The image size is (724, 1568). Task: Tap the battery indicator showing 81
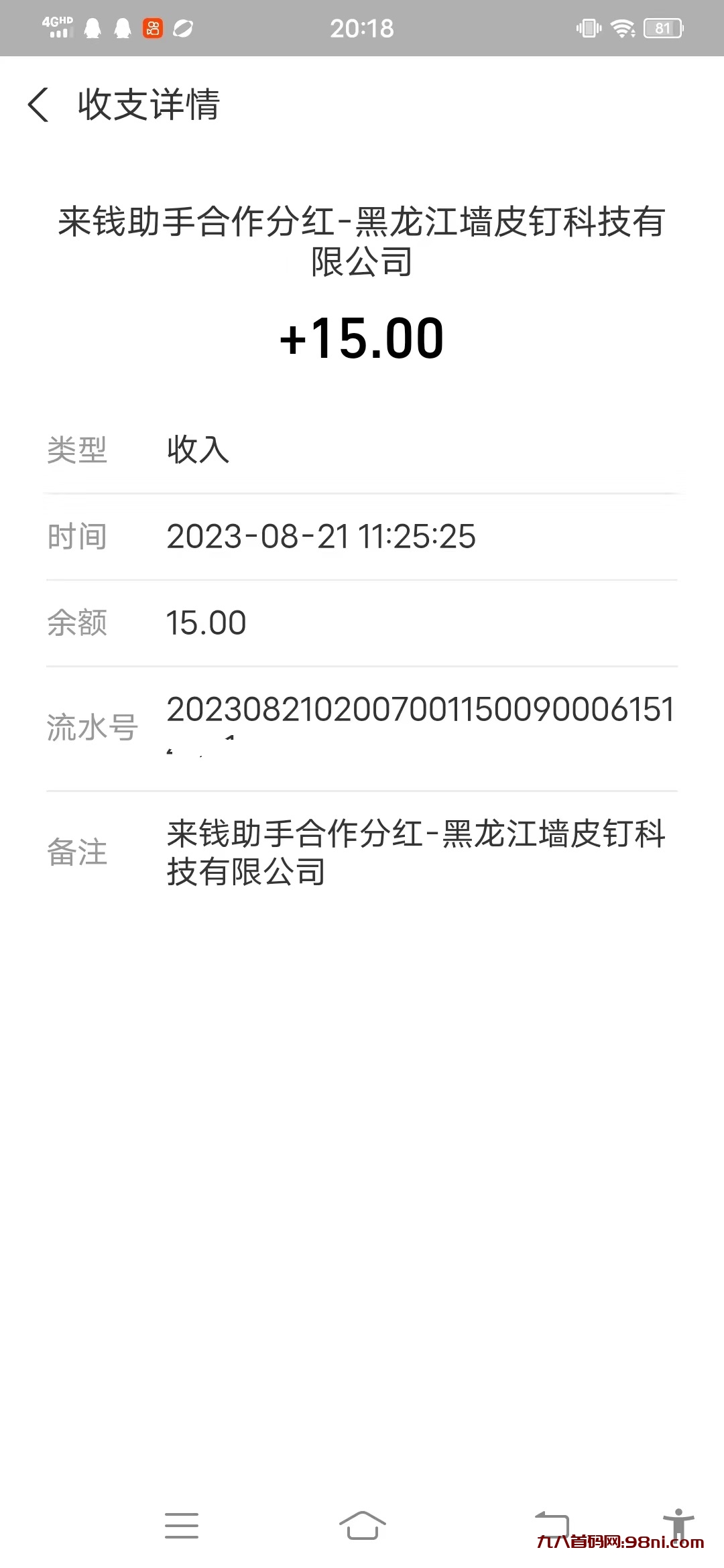[664, 28]
